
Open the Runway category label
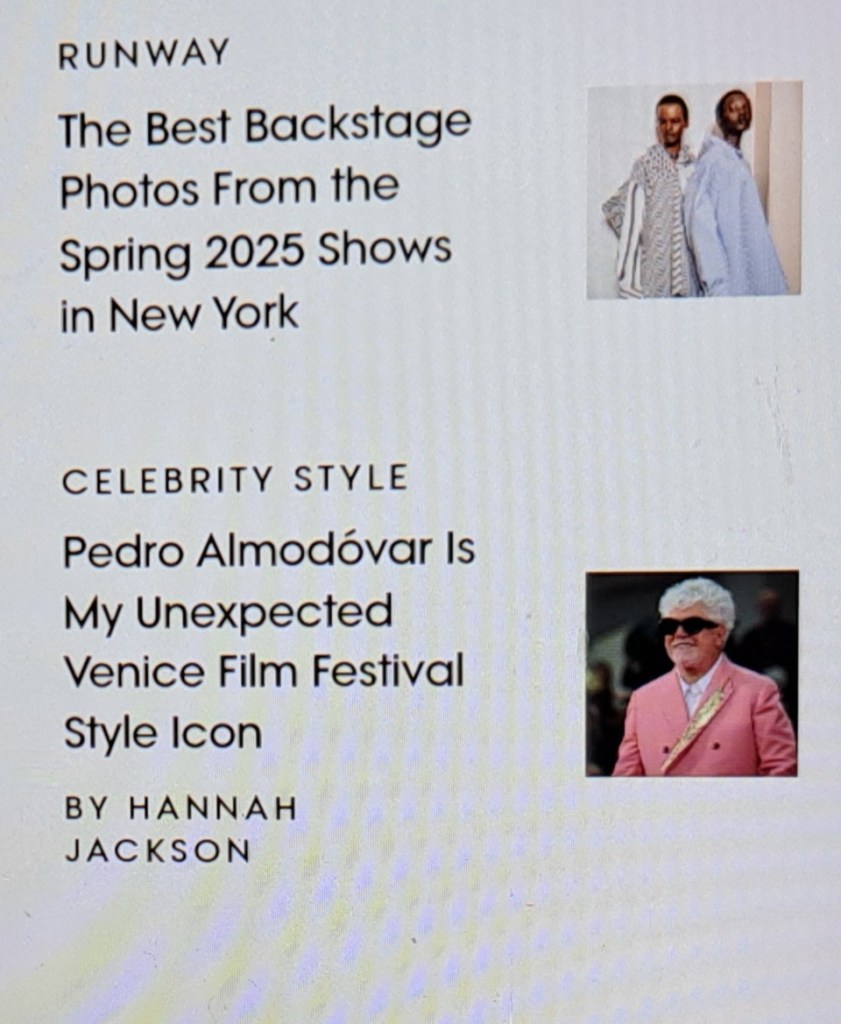pos(144,55)
